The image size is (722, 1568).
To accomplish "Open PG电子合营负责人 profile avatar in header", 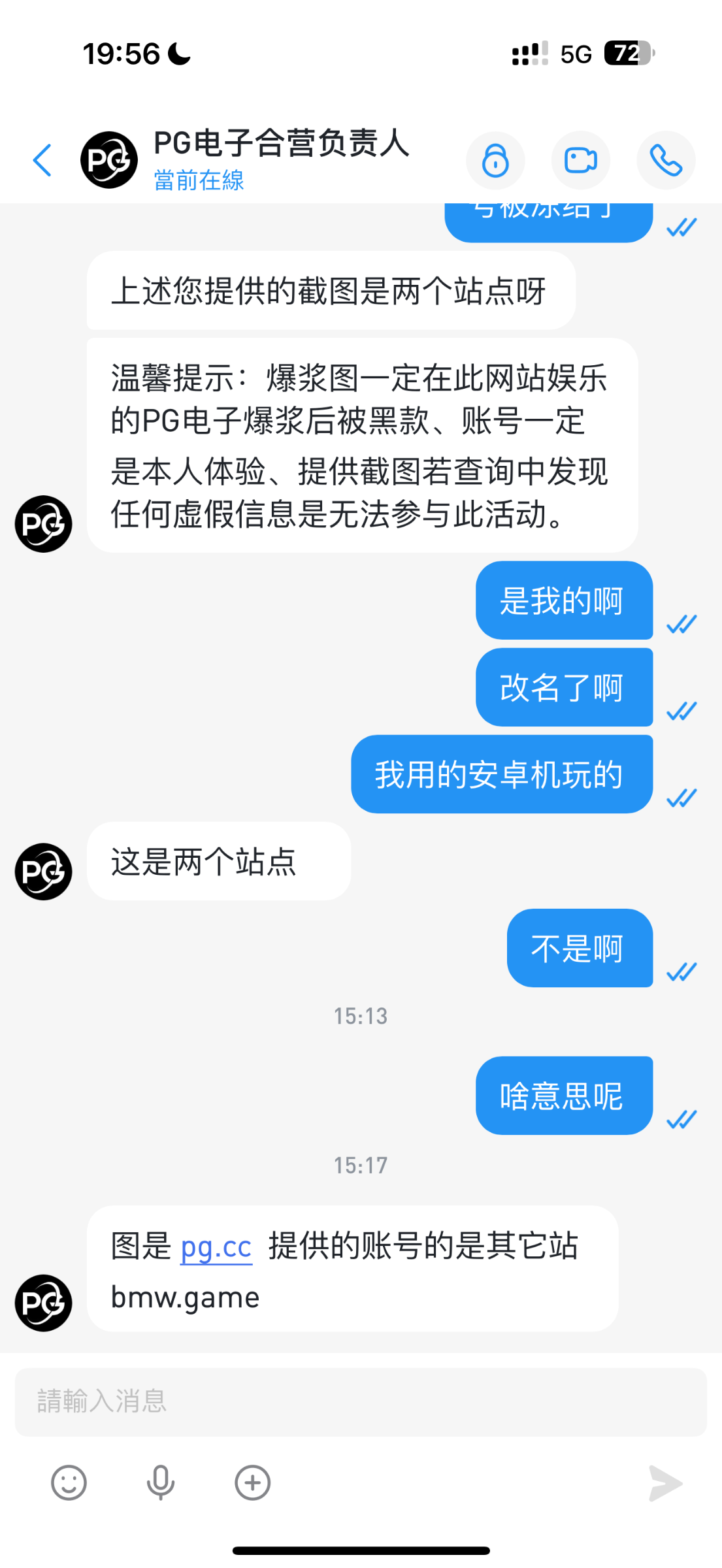I will coord(108,160).
